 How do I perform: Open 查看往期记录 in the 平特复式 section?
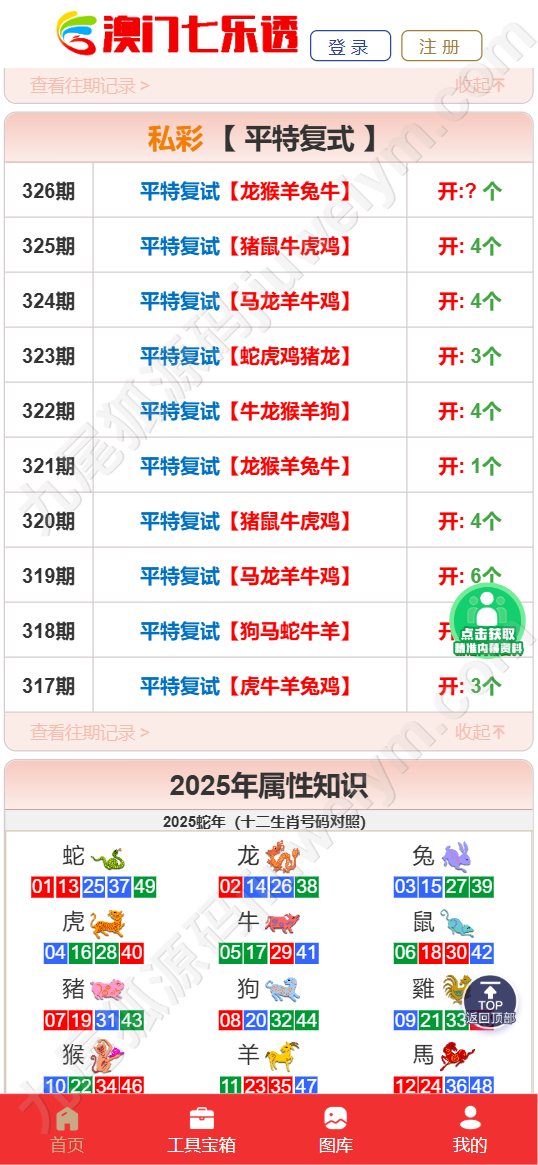89,733
